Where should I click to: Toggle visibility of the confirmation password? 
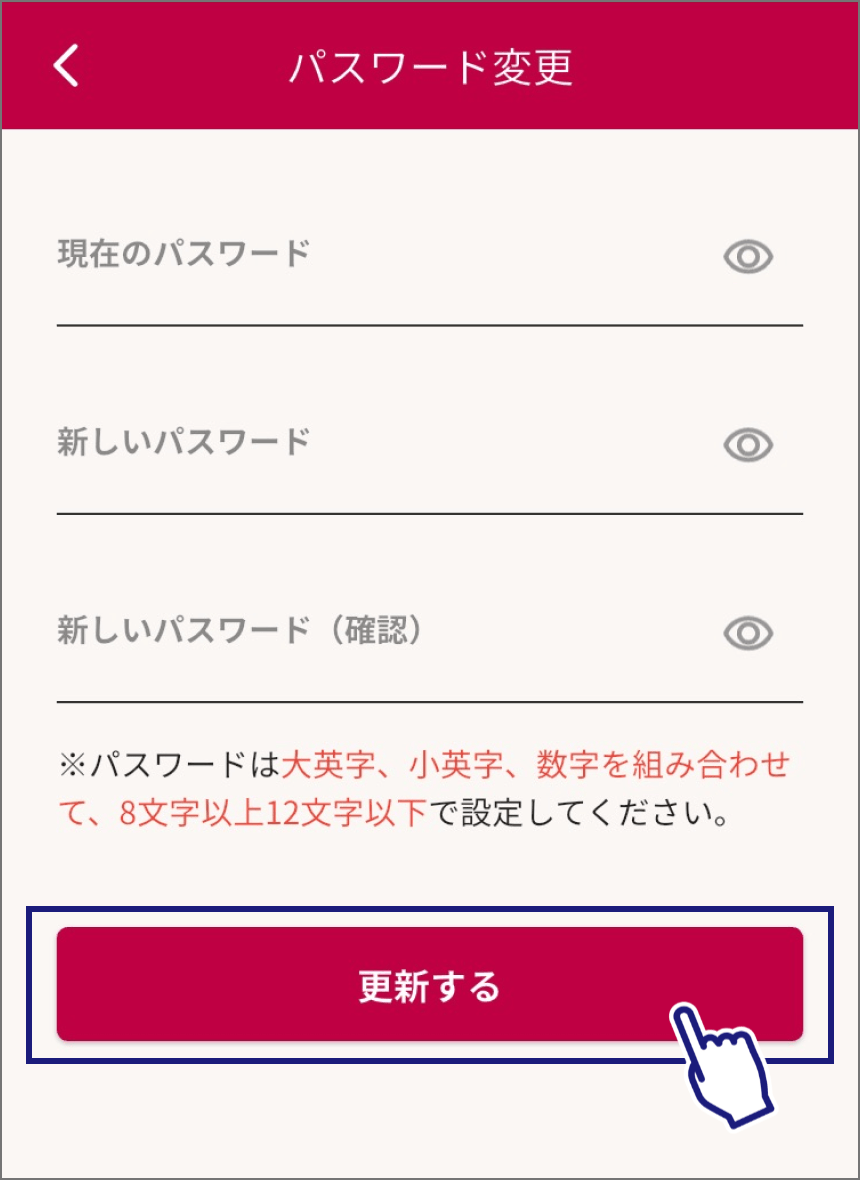pos(748,632)
